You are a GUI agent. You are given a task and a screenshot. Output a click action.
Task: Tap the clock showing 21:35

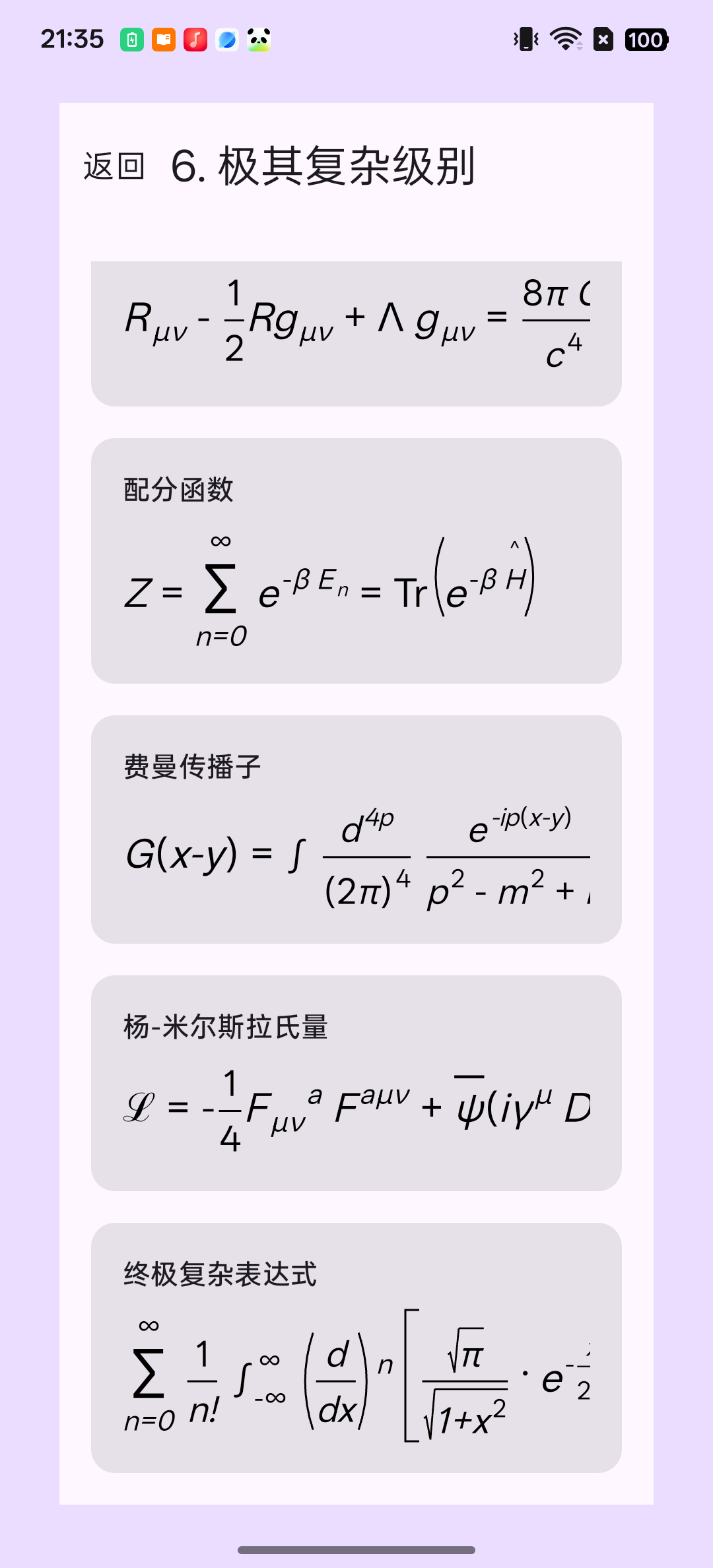tap(71, 38)
